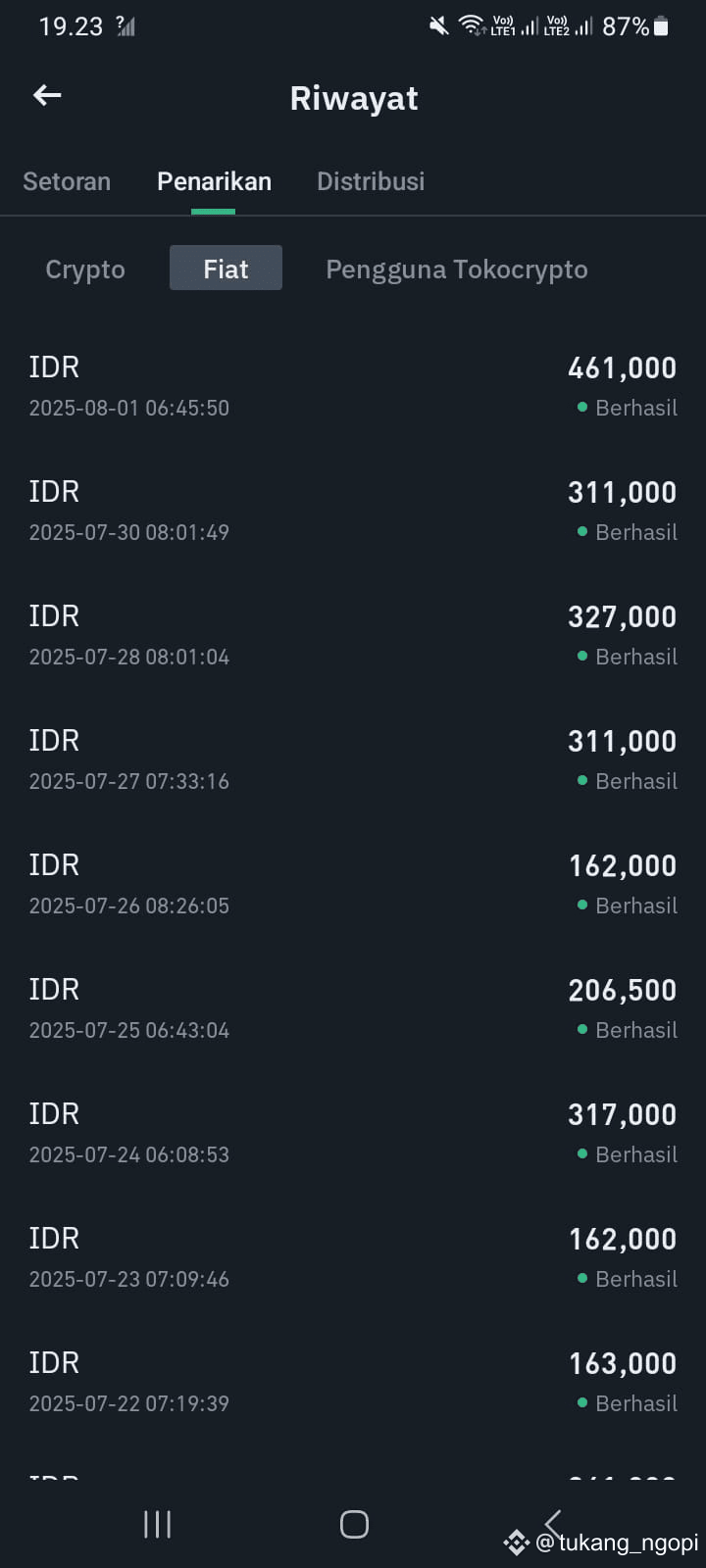The image size is (706, 1568).
Task: Open the IDR withdrawal dated 2025-07-23
Action: pyautogui.click(x=353, y=1257)
